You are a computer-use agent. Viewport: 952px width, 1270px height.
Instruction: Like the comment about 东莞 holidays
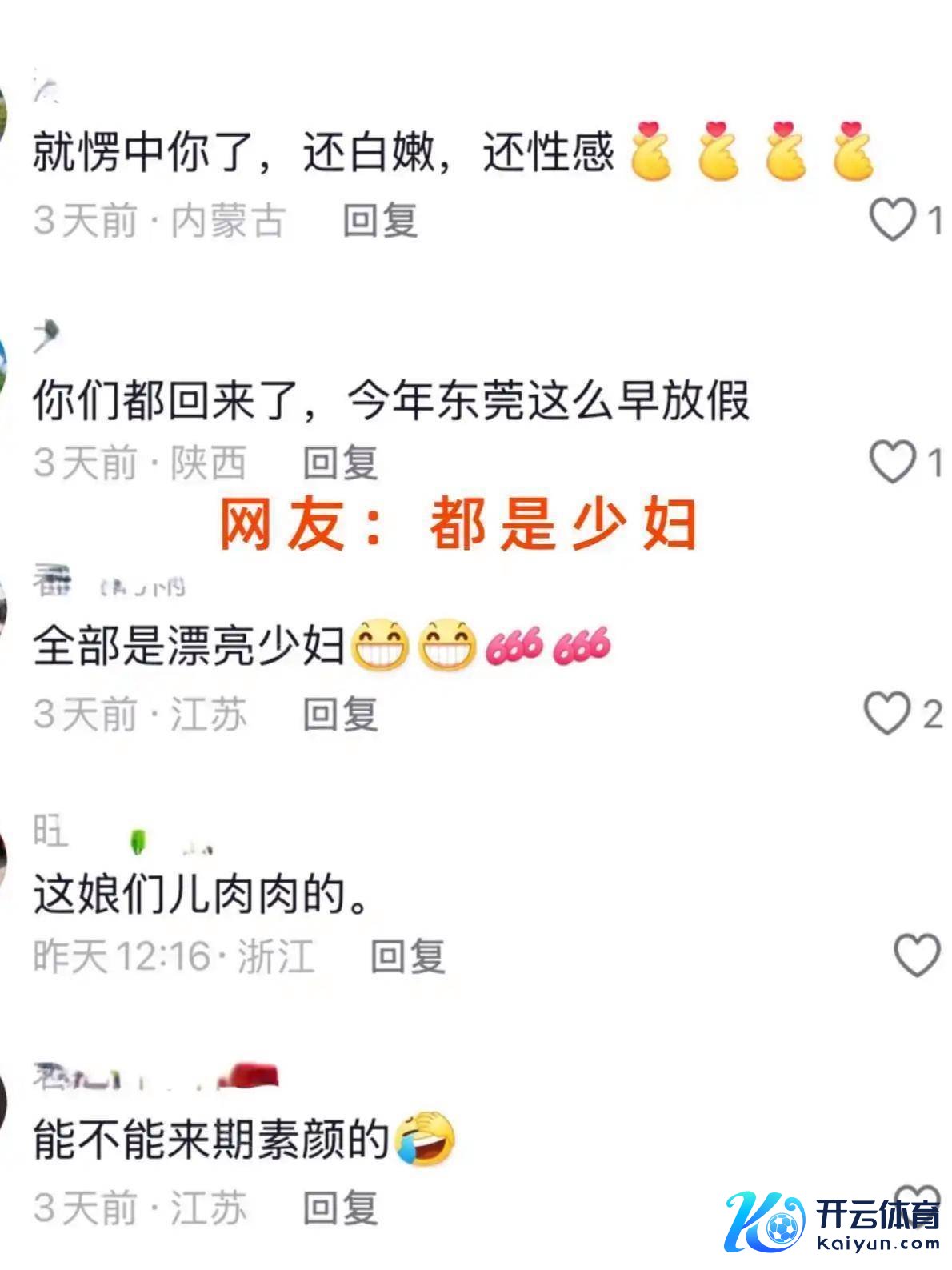click(x=892, y=463)
